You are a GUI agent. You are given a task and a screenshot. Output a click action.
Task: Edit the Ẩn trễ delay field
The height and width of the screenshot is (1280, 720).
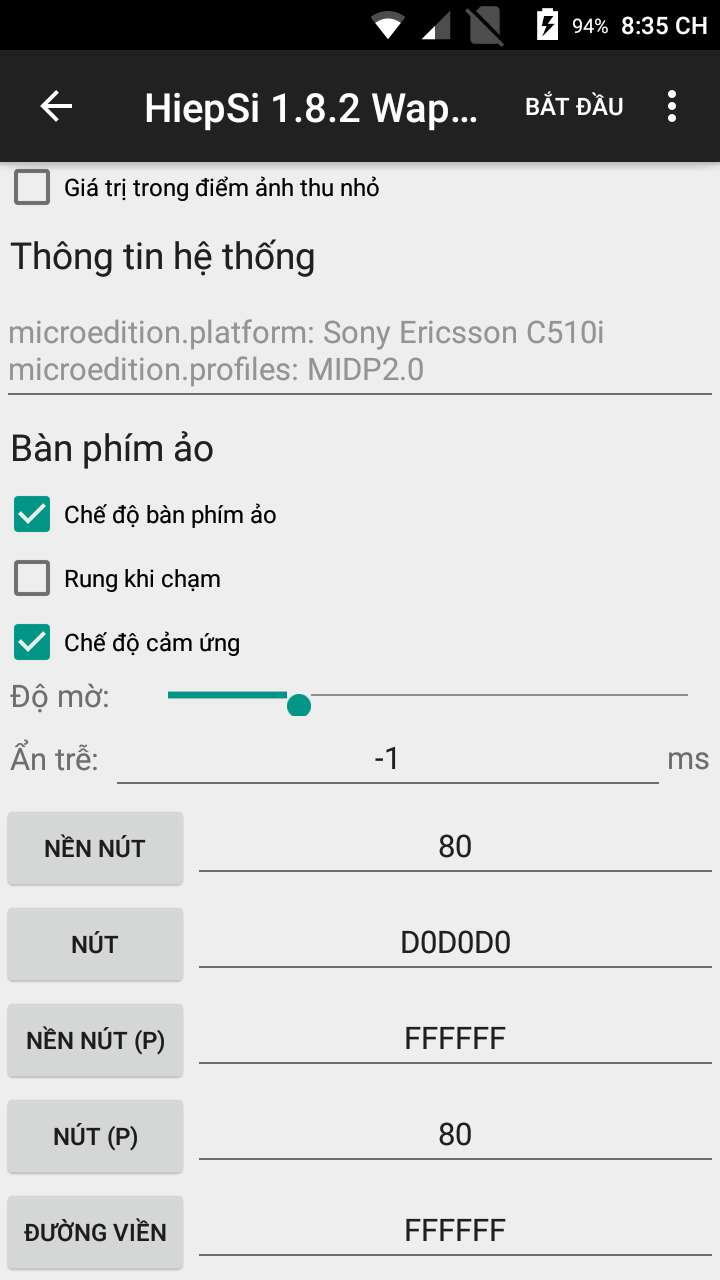click(x=387, y=760)
